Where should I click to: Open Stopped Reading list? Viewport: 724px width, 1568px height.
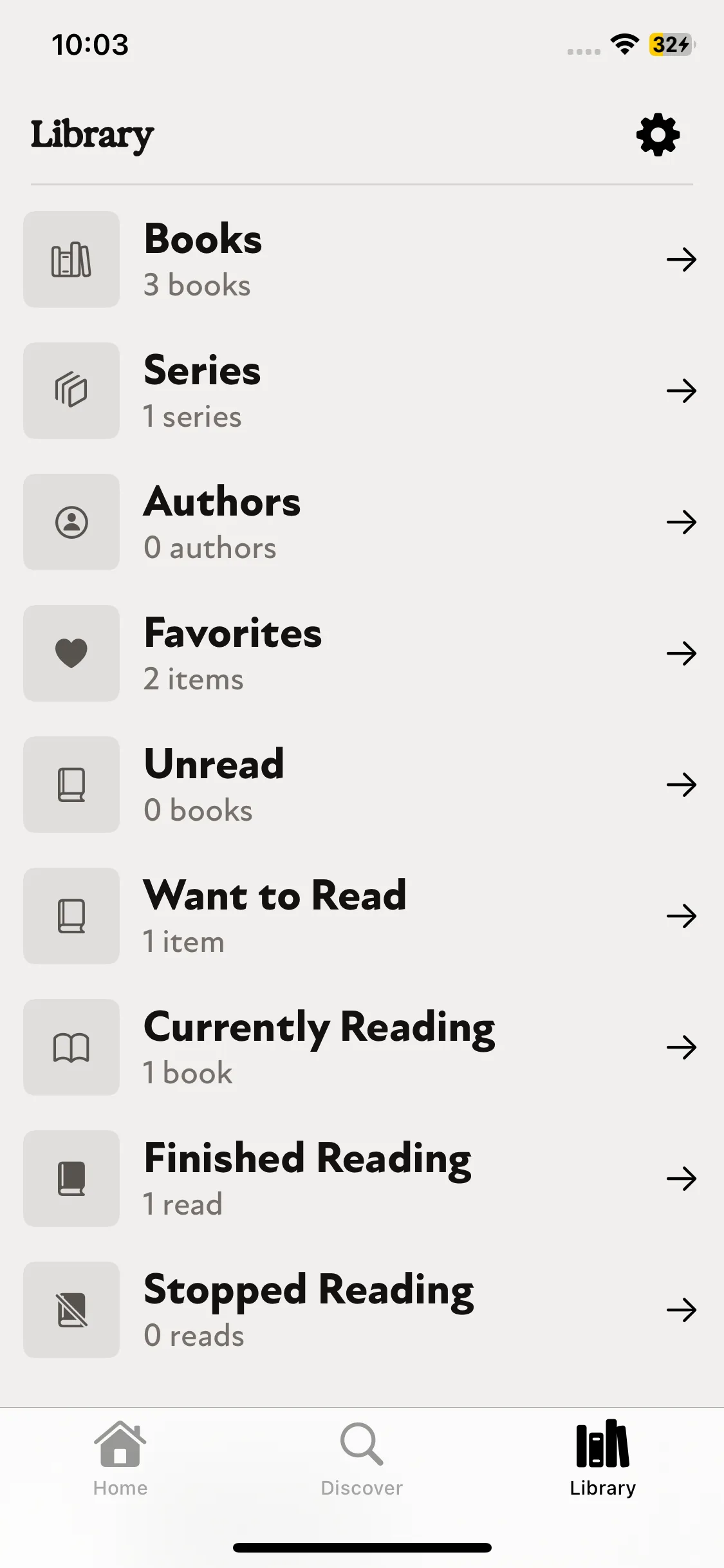click(x=360, y=1310)
